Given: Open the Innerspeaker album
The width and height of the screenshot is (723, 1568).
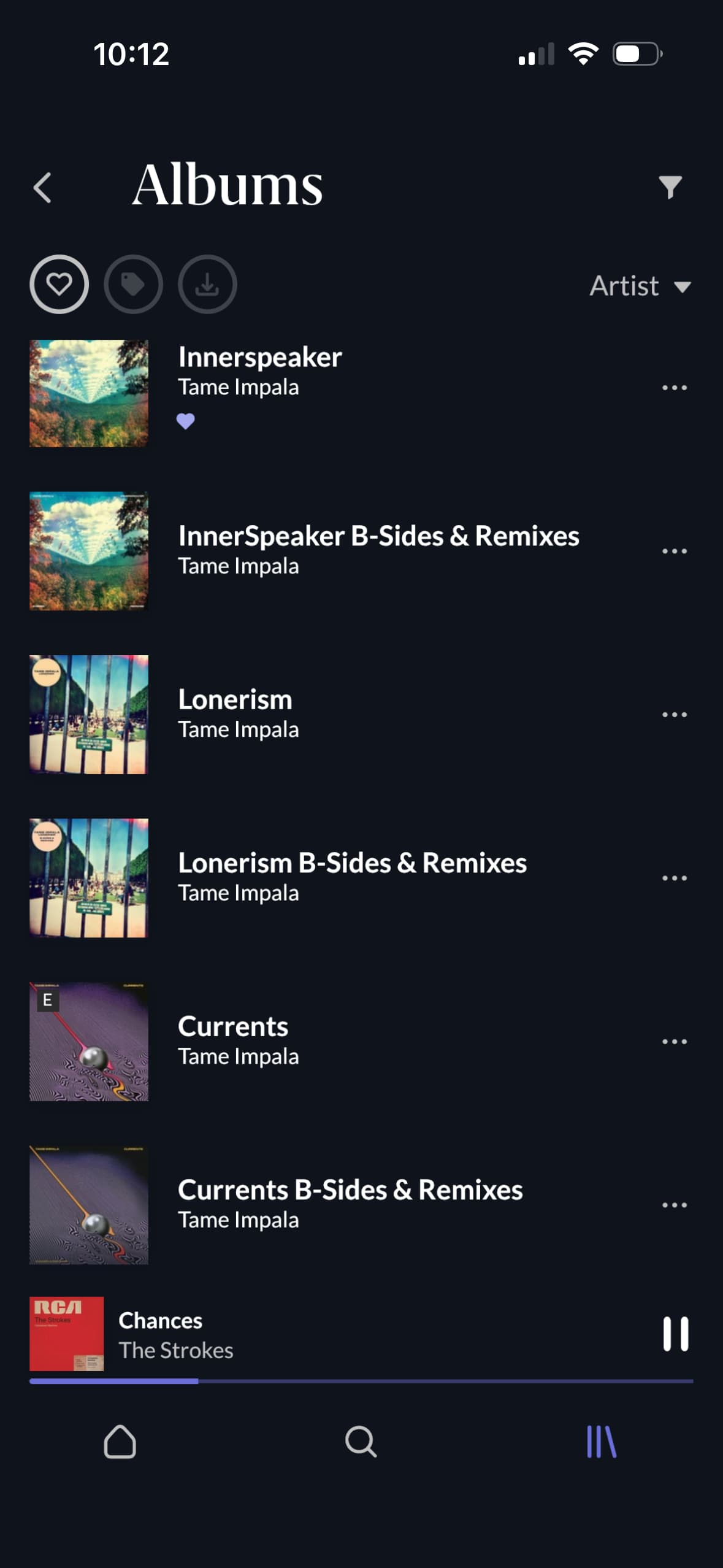Looking at the screenshot, I should click(259, 358).
